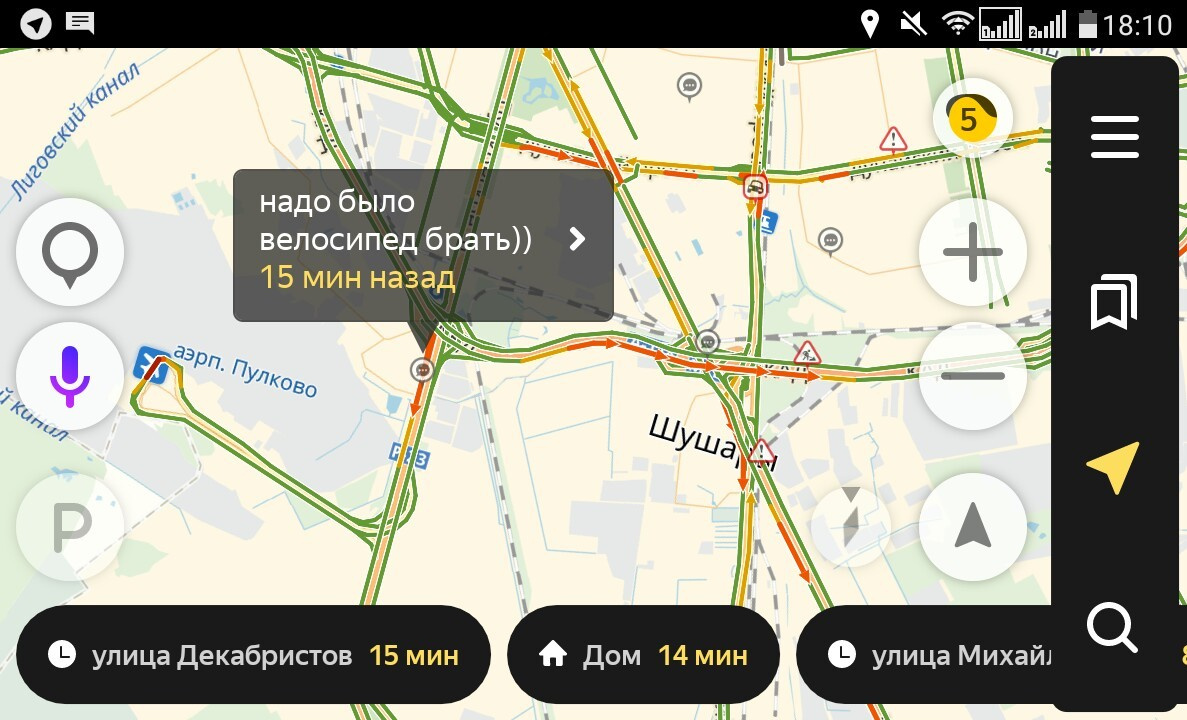Image resolution: width=1187 pixels, height=720 pixels.
Task: Route to Дом
Action: [x=643, y=655]
